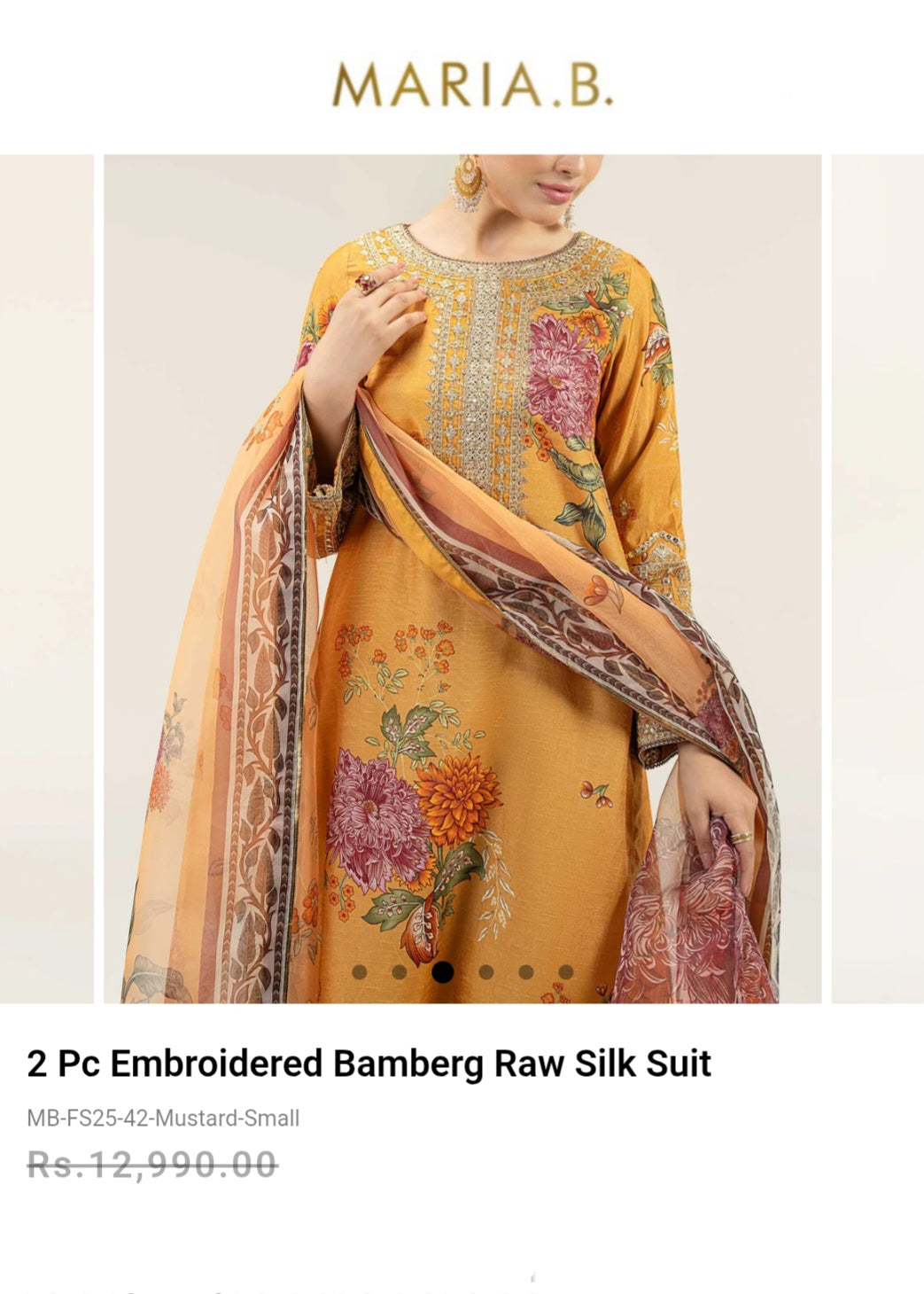The width and height of the screenshot is (924, 1294).
Task: View the previous photo peeking at left edge
Action: [46, 576]
